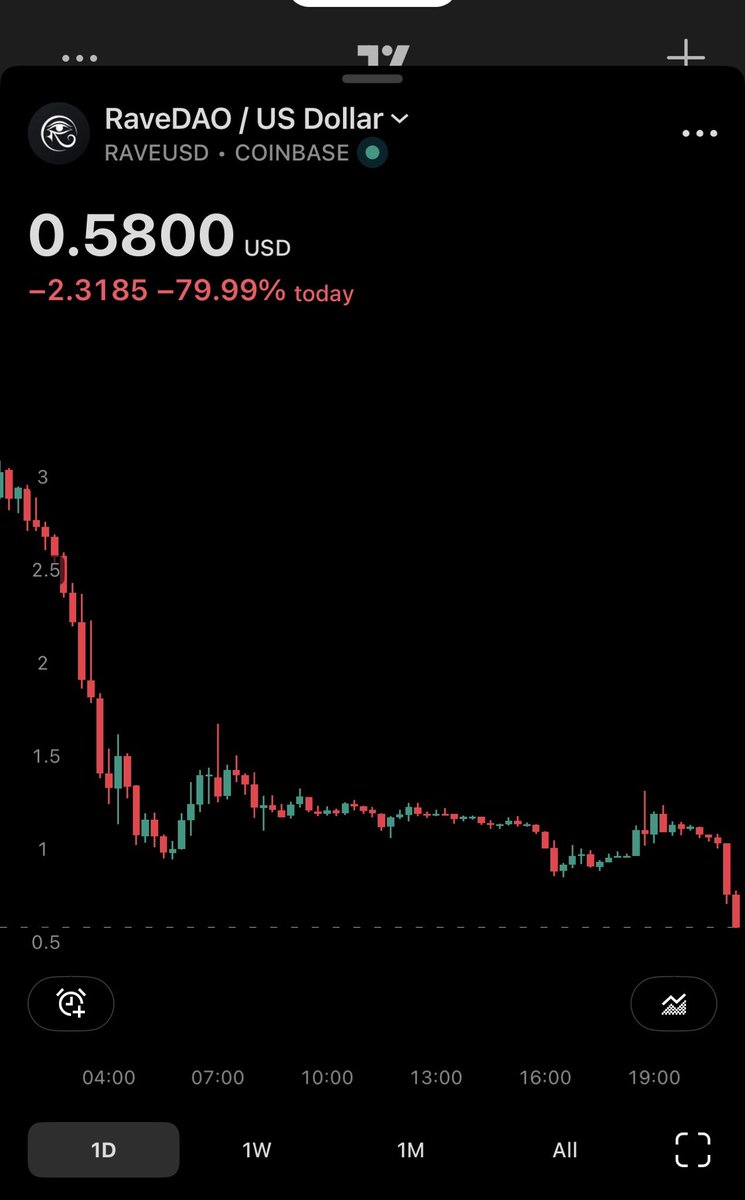Open the RaveDAO / US Dollar symbol dropdown
745x1200 pixels.
click(256, 119)
